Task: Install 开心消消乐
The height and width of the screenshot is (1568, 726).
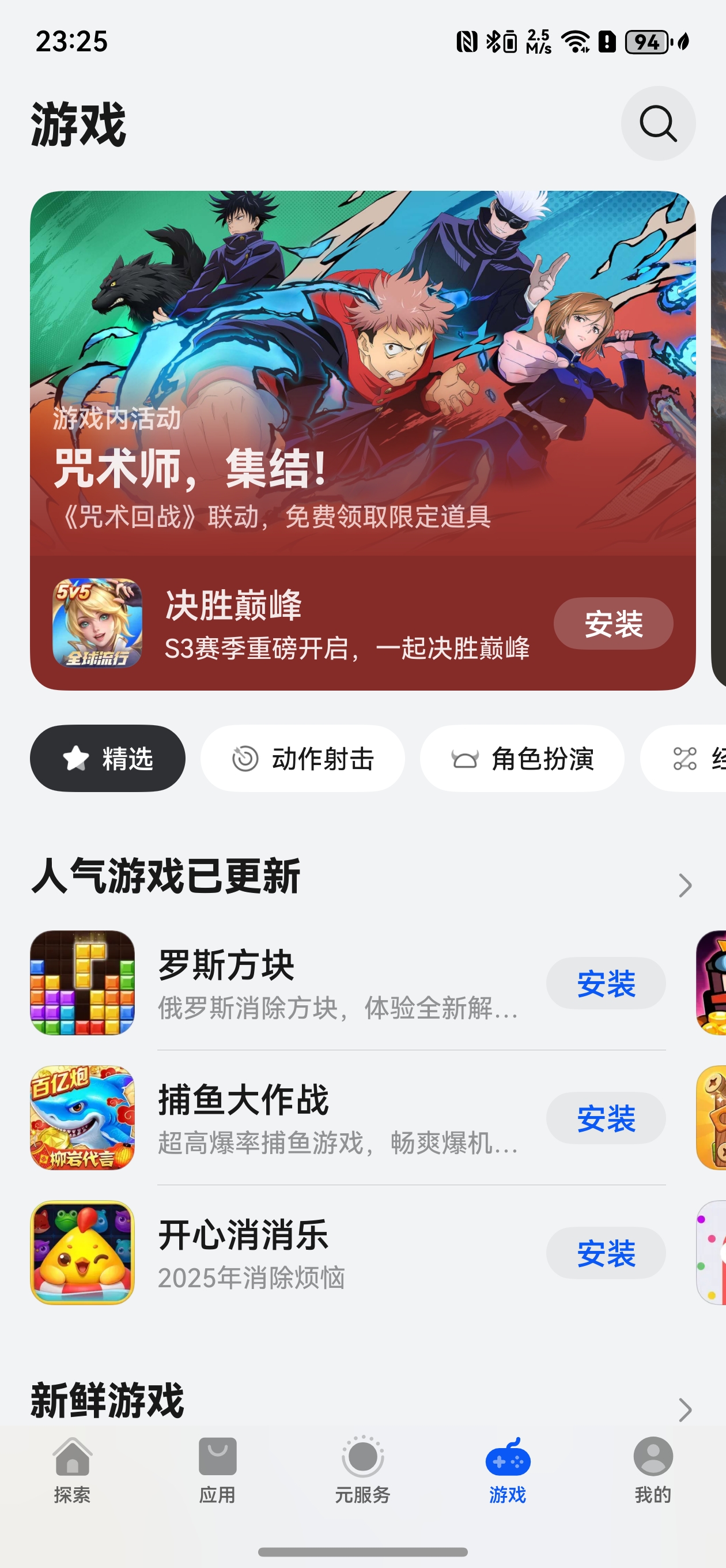Action: pyautogui.click(x=605, y=1253)
